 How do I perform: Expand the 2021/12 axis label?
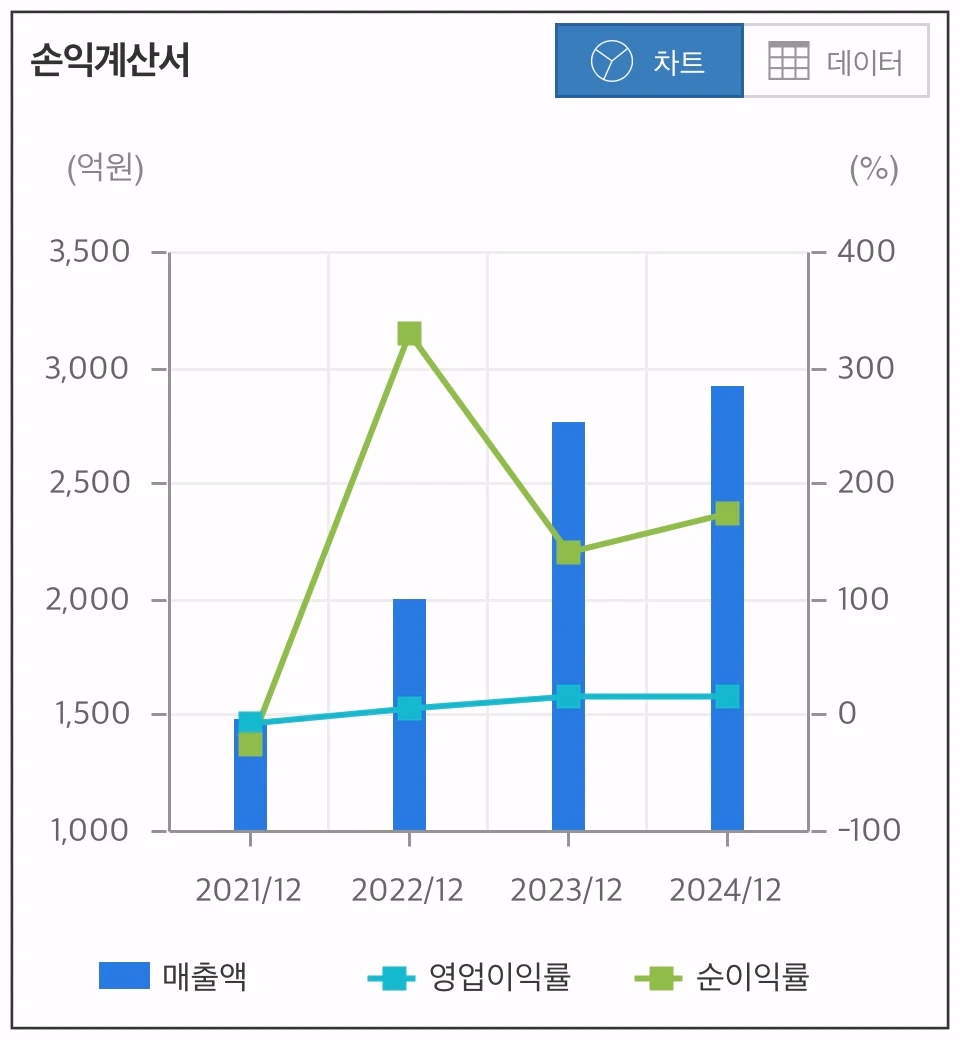pyautogui.click(x=248, y=889)
